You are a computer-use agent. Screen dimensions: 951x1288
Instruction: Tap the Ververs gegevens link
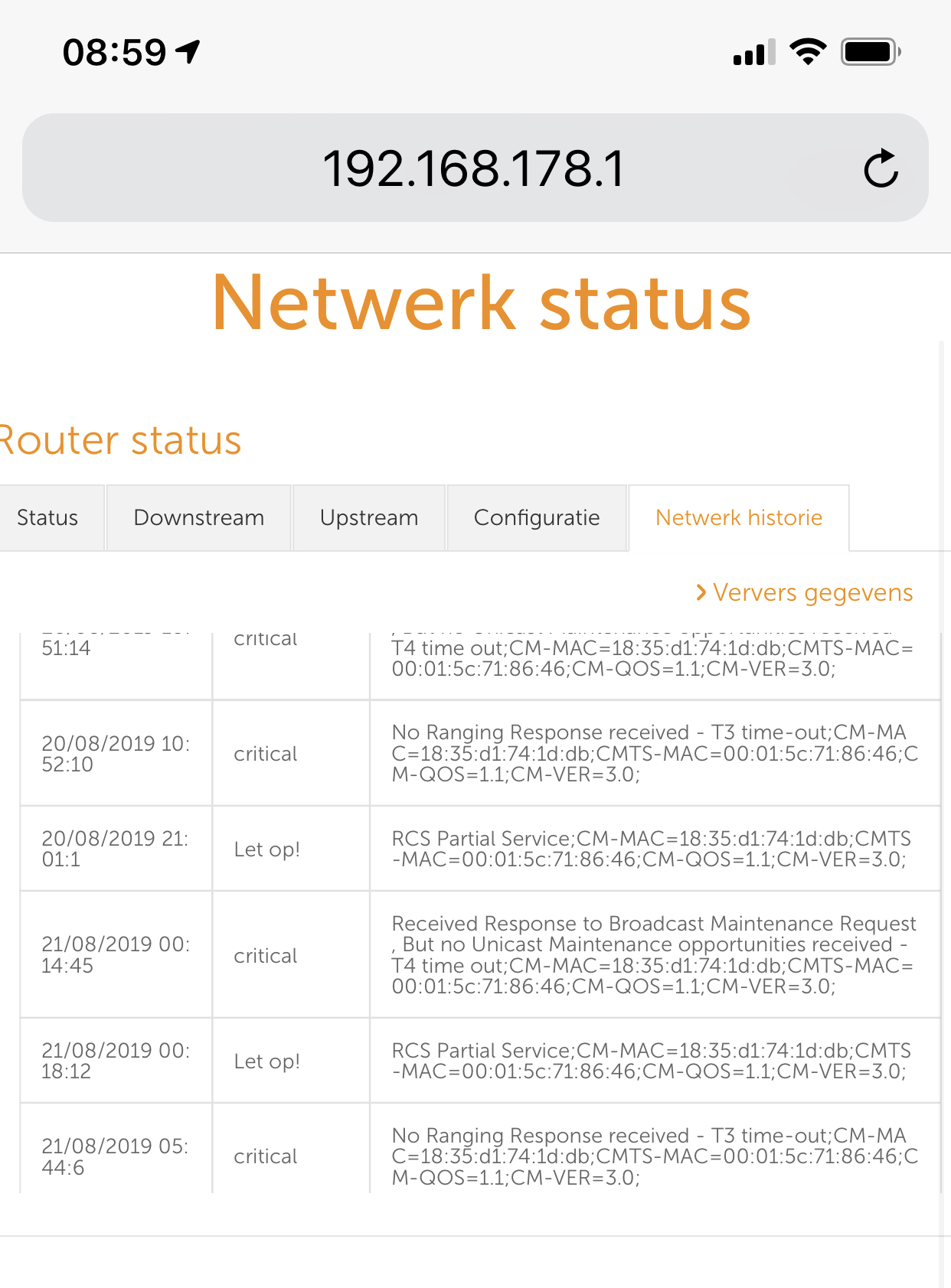point(804,593)
